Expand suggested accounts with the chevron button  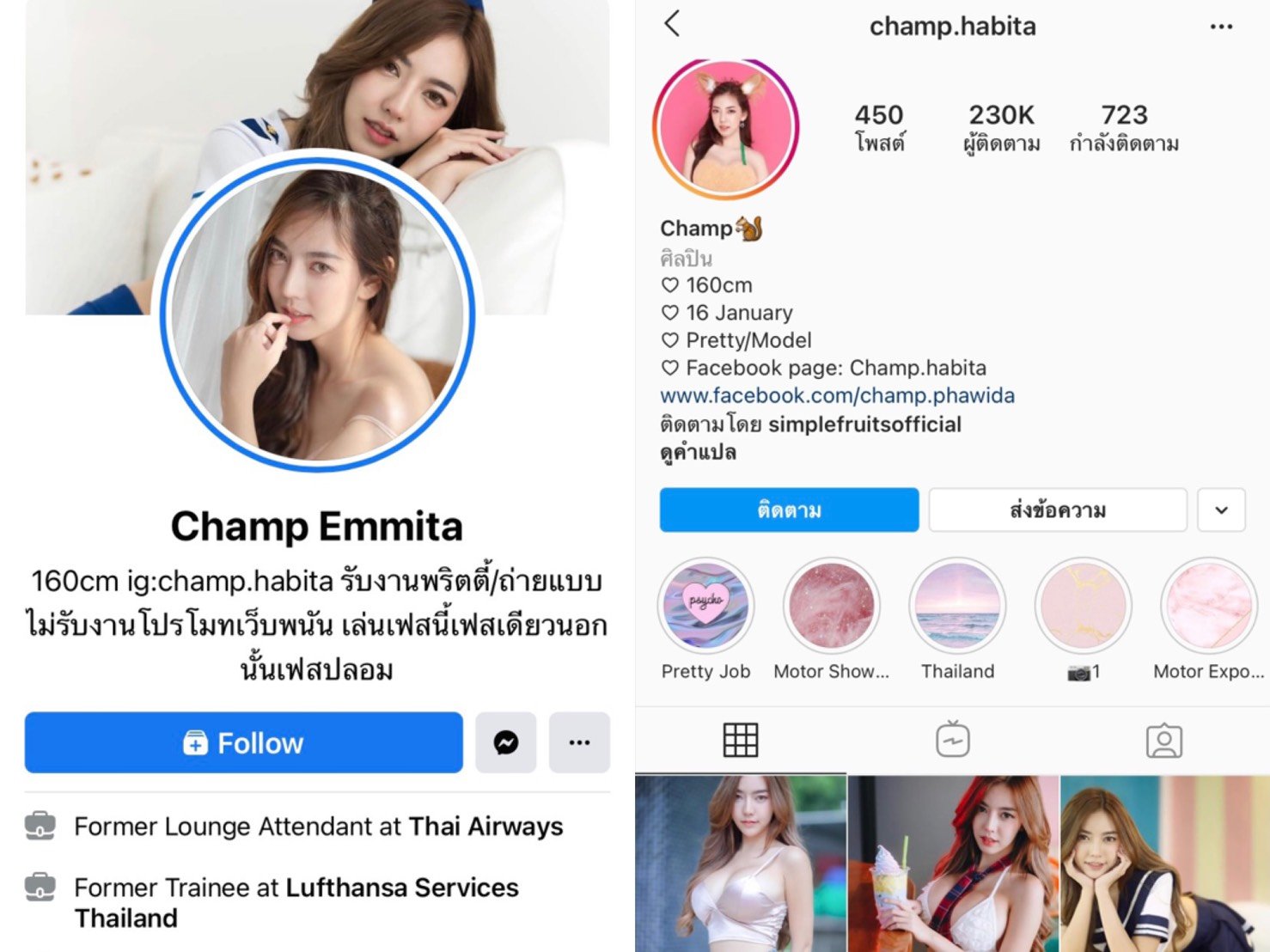tap(1221, 510)
